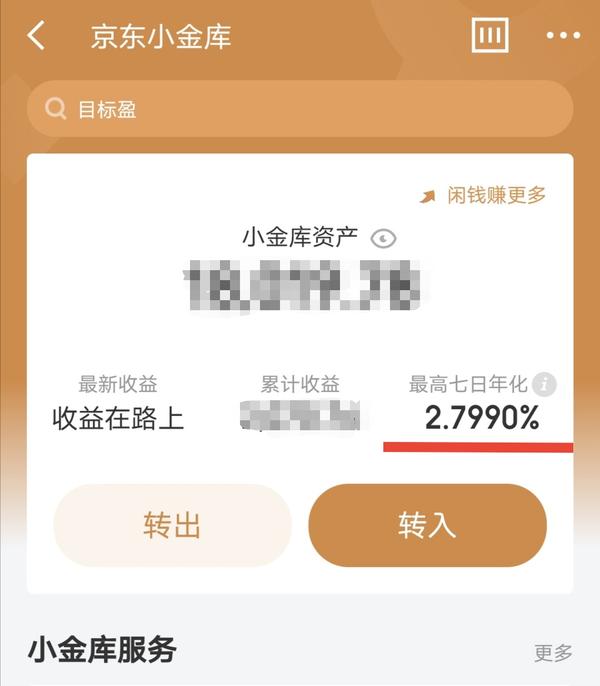The width and height of the screenshot is (600, 686).
Task: Open the three-dot overflow menu
Action: tap(563, 36)
